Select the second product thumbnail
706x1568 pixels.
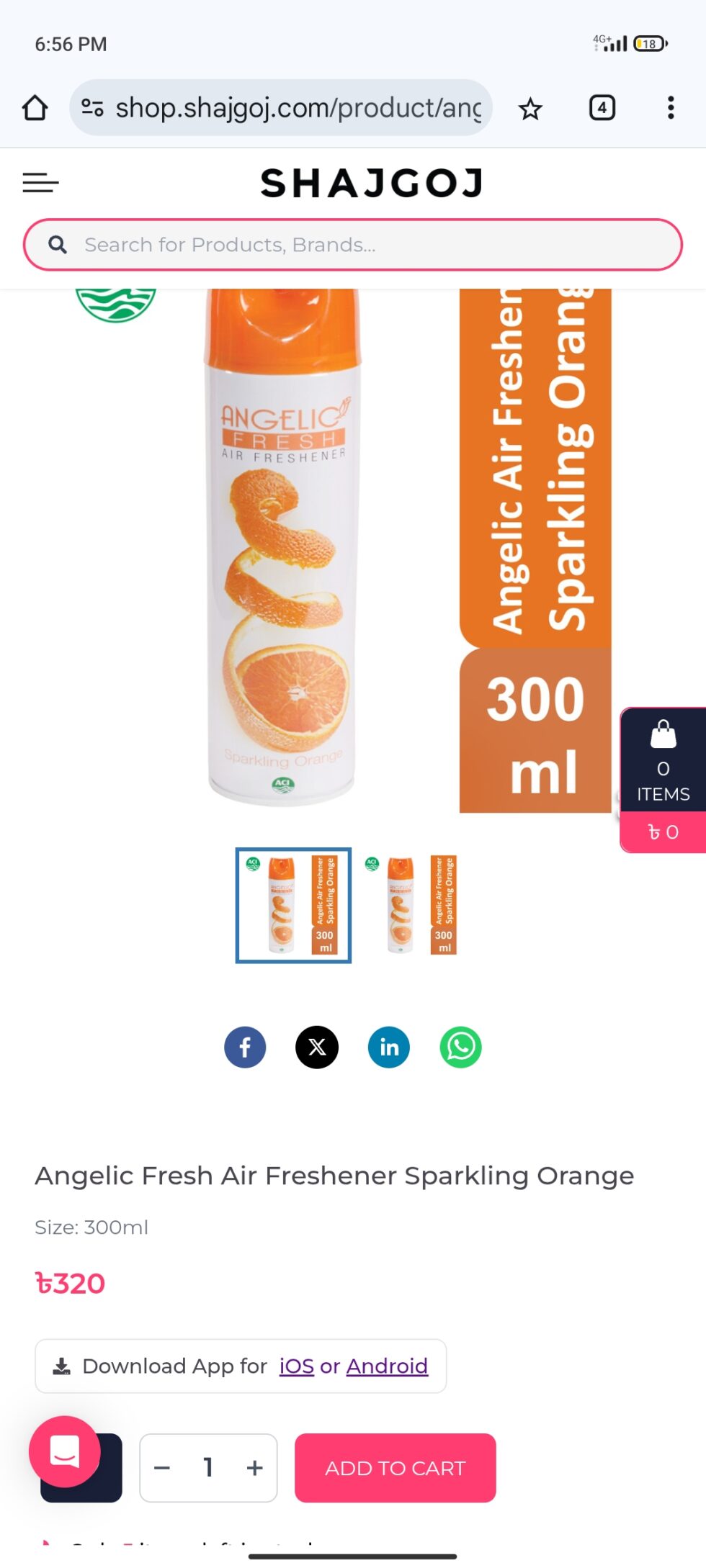click(x=412, y=905)
